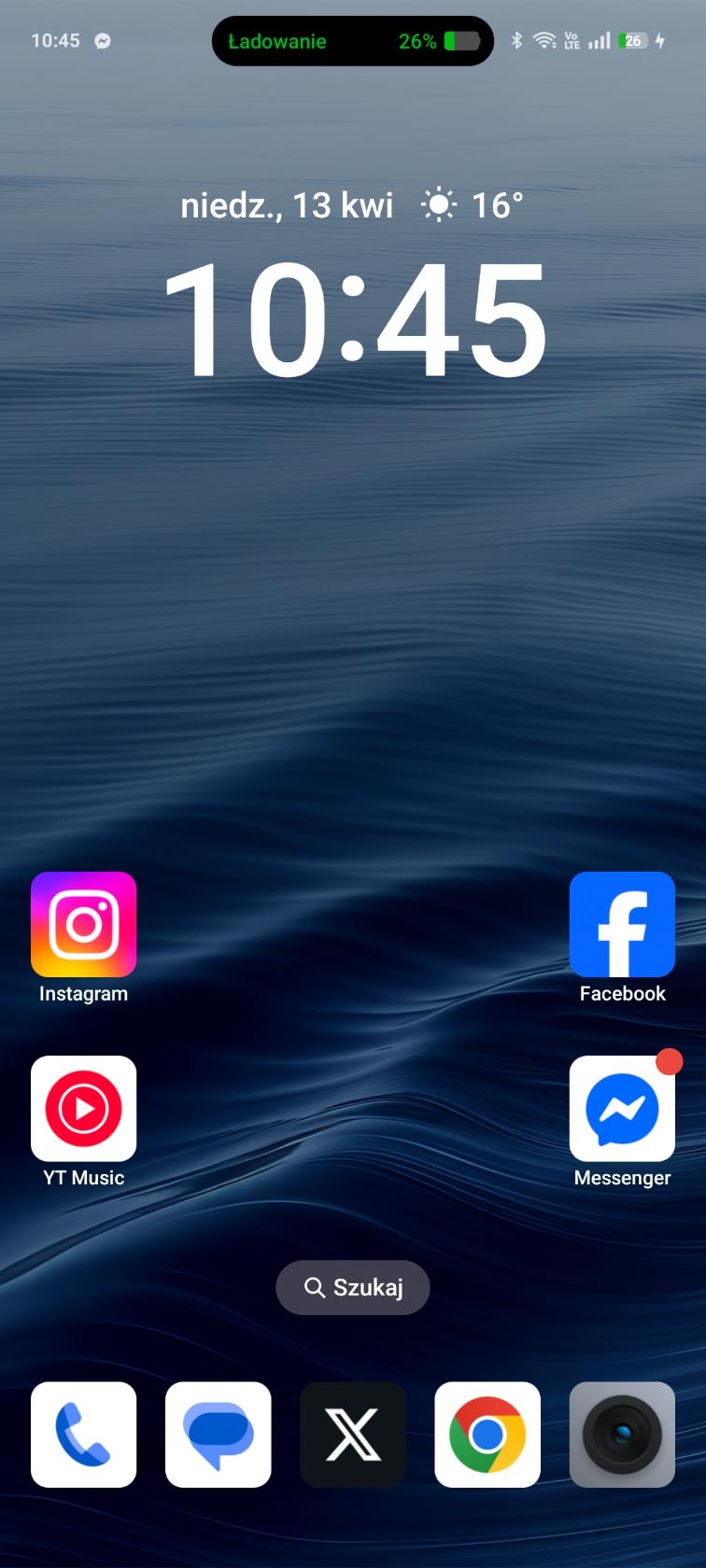Tap the Szukaj search pill

pos(353,1288)
